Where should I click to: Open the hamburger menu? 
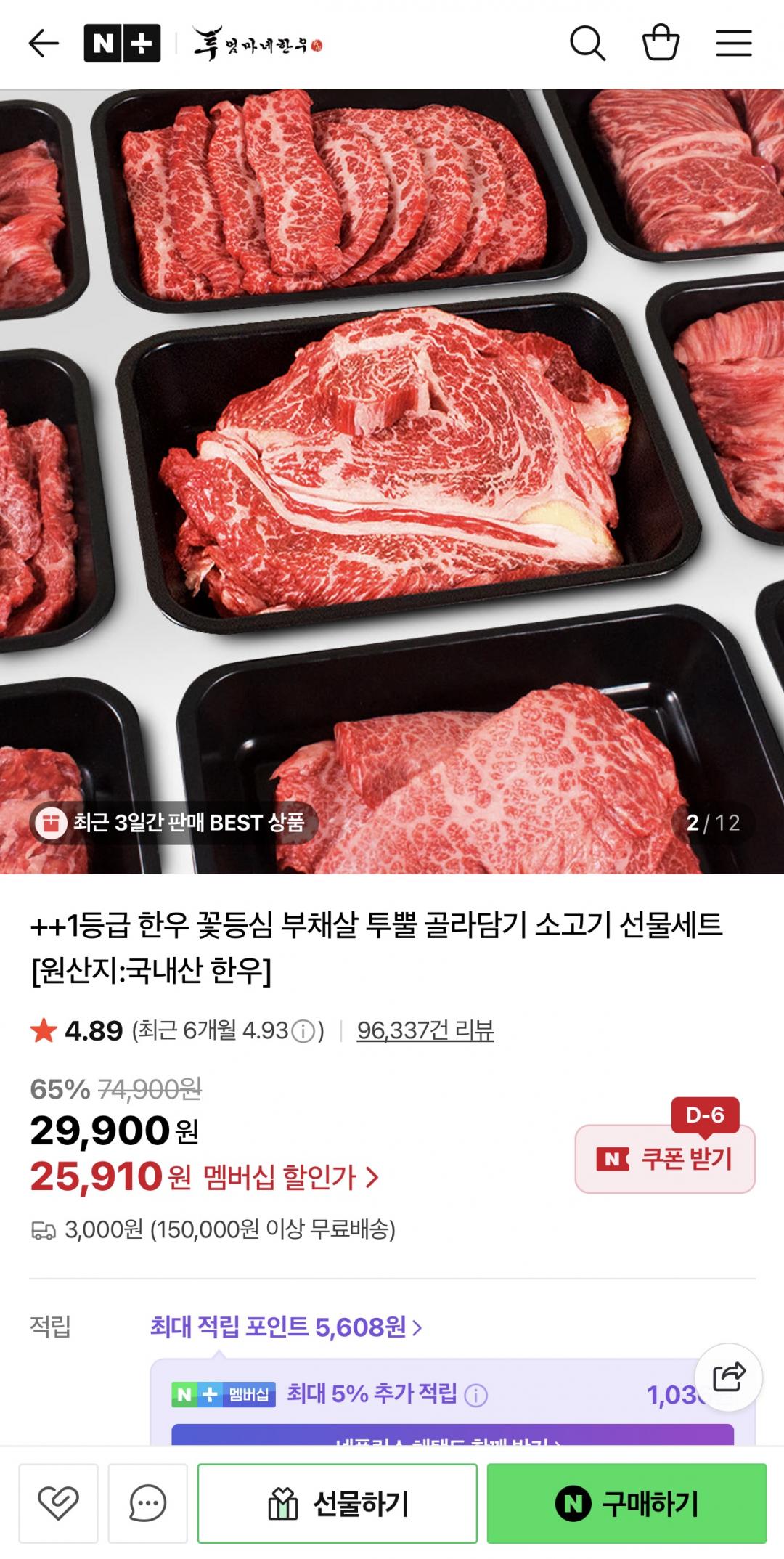point(734,44)
